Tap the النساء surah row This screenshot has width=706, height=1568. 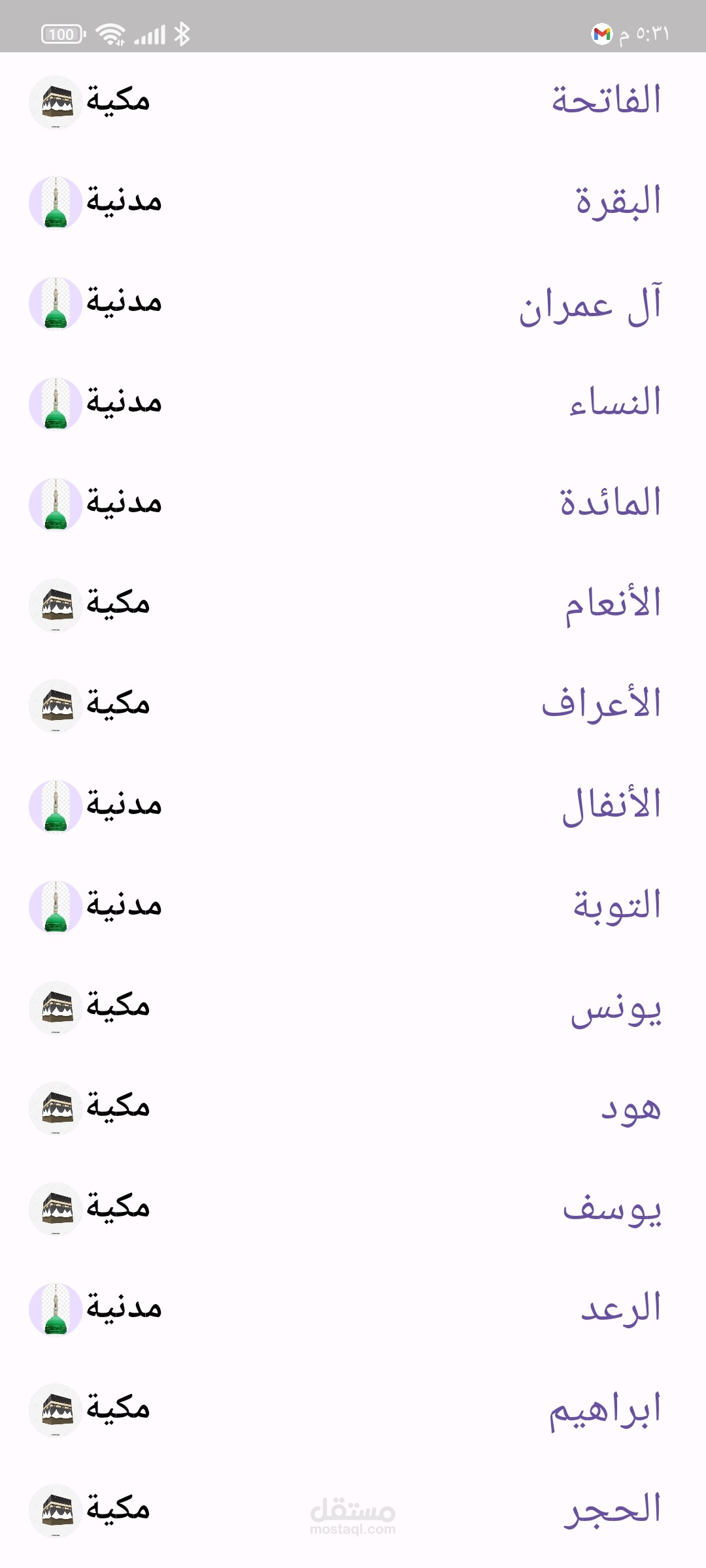pos(614,403)
